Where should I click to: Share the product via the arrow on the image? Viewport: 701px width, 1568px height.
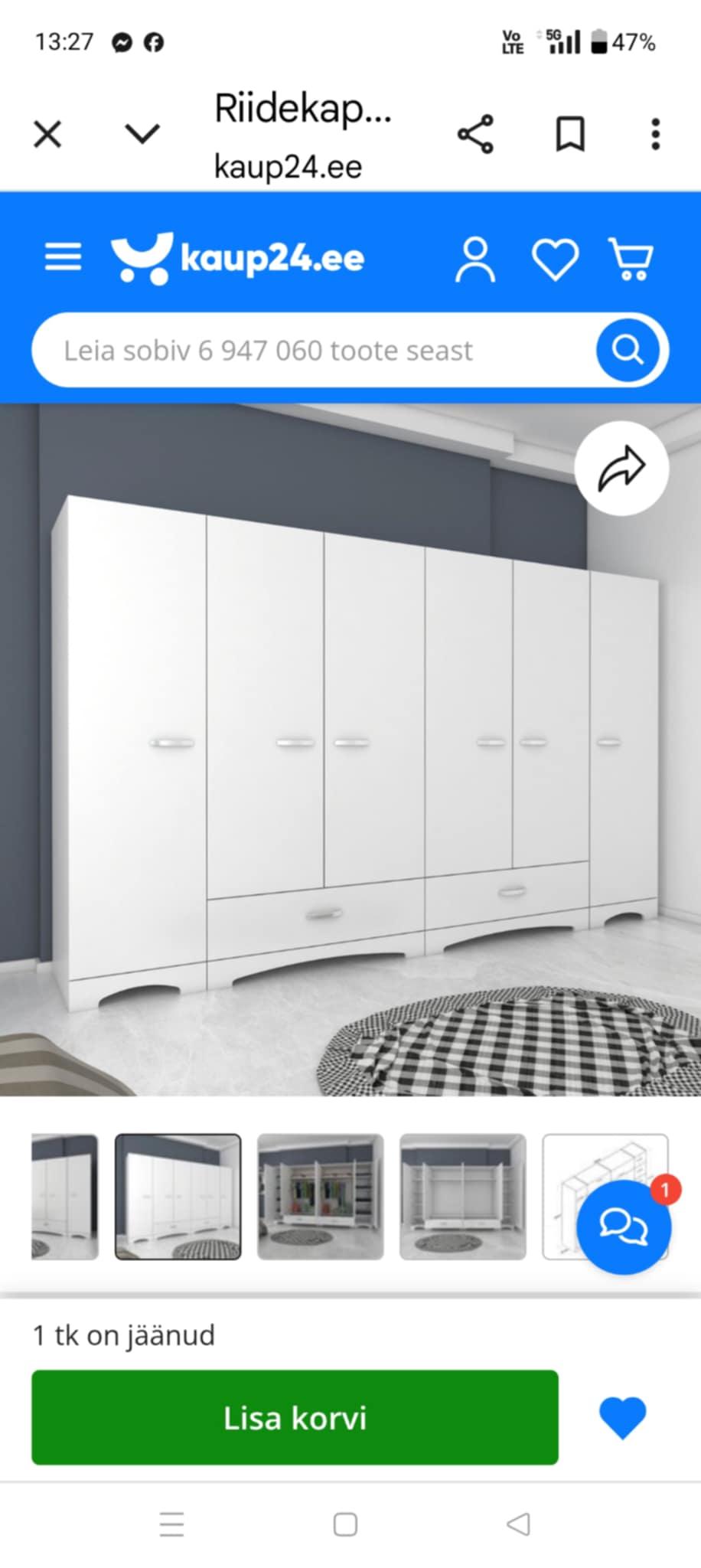coord(621,469)
